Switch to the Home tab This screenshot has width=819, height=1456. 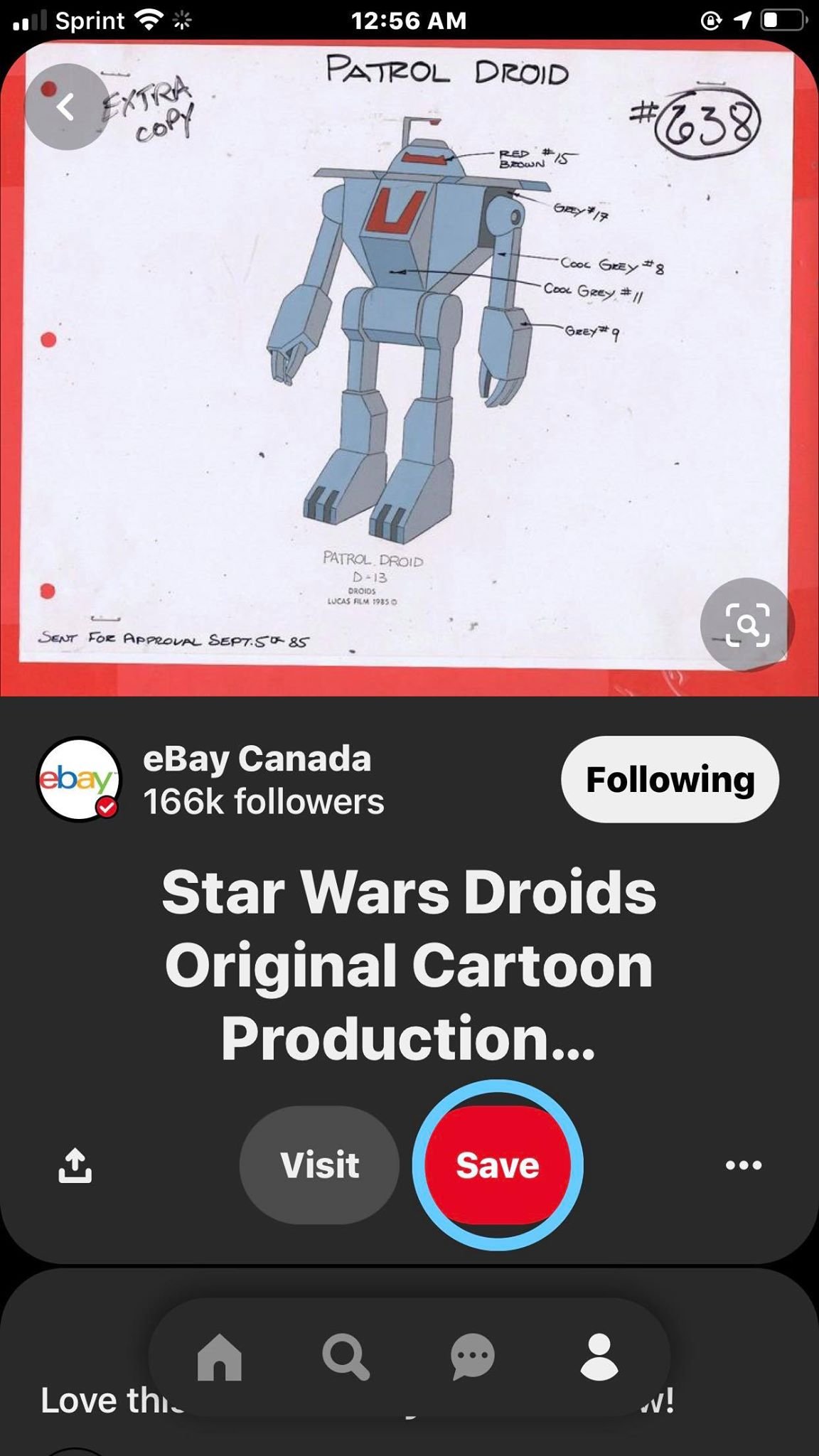click(x=219, y=1356)
